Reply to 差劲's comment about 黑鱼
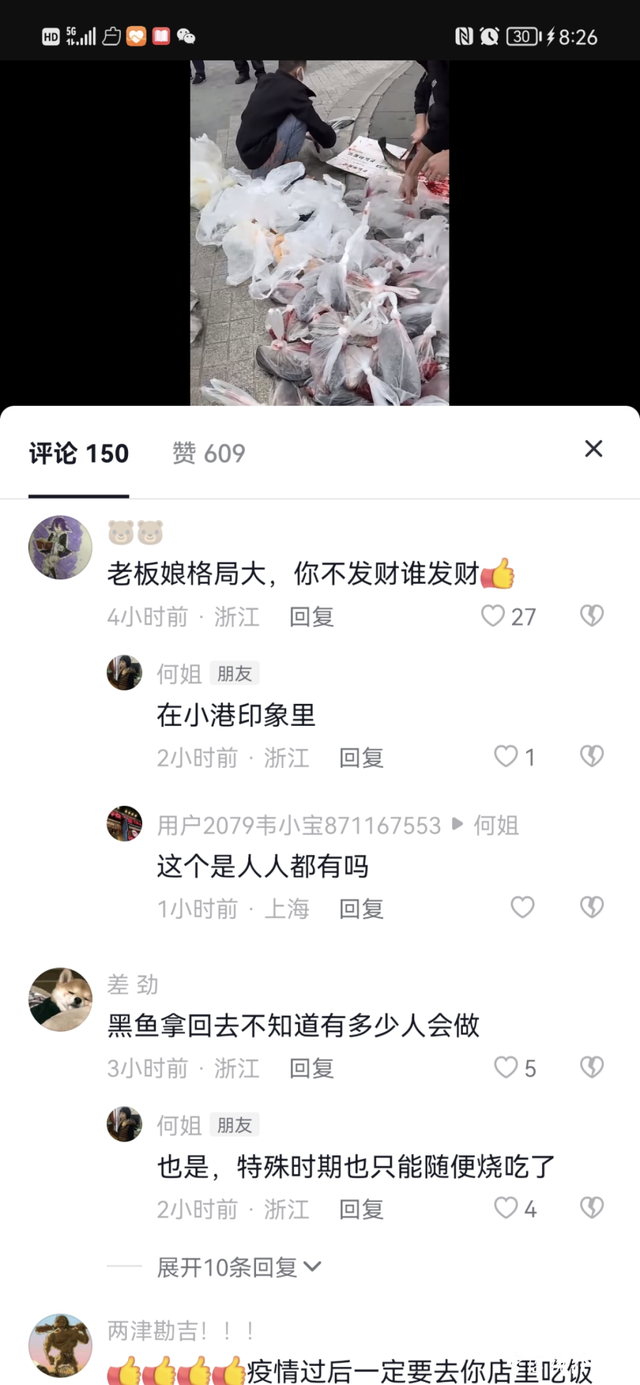 click(311, 1069)
